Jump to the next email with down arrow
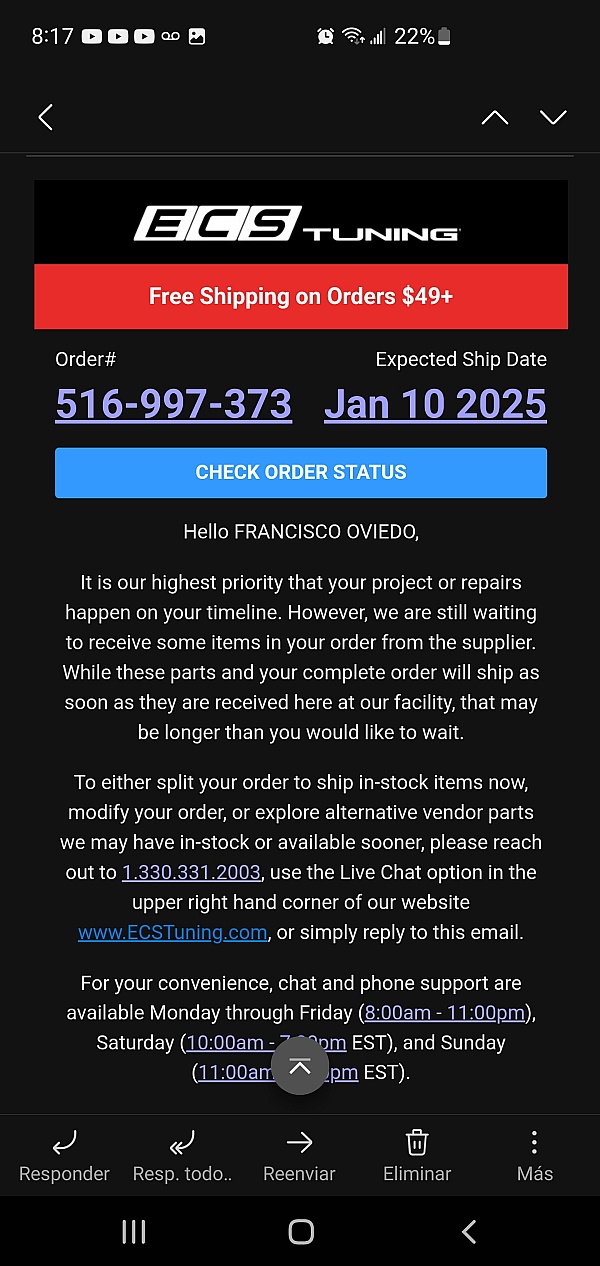Image resolution: width=600 pixels, height=1266 pixels. [x=553, y=118]
